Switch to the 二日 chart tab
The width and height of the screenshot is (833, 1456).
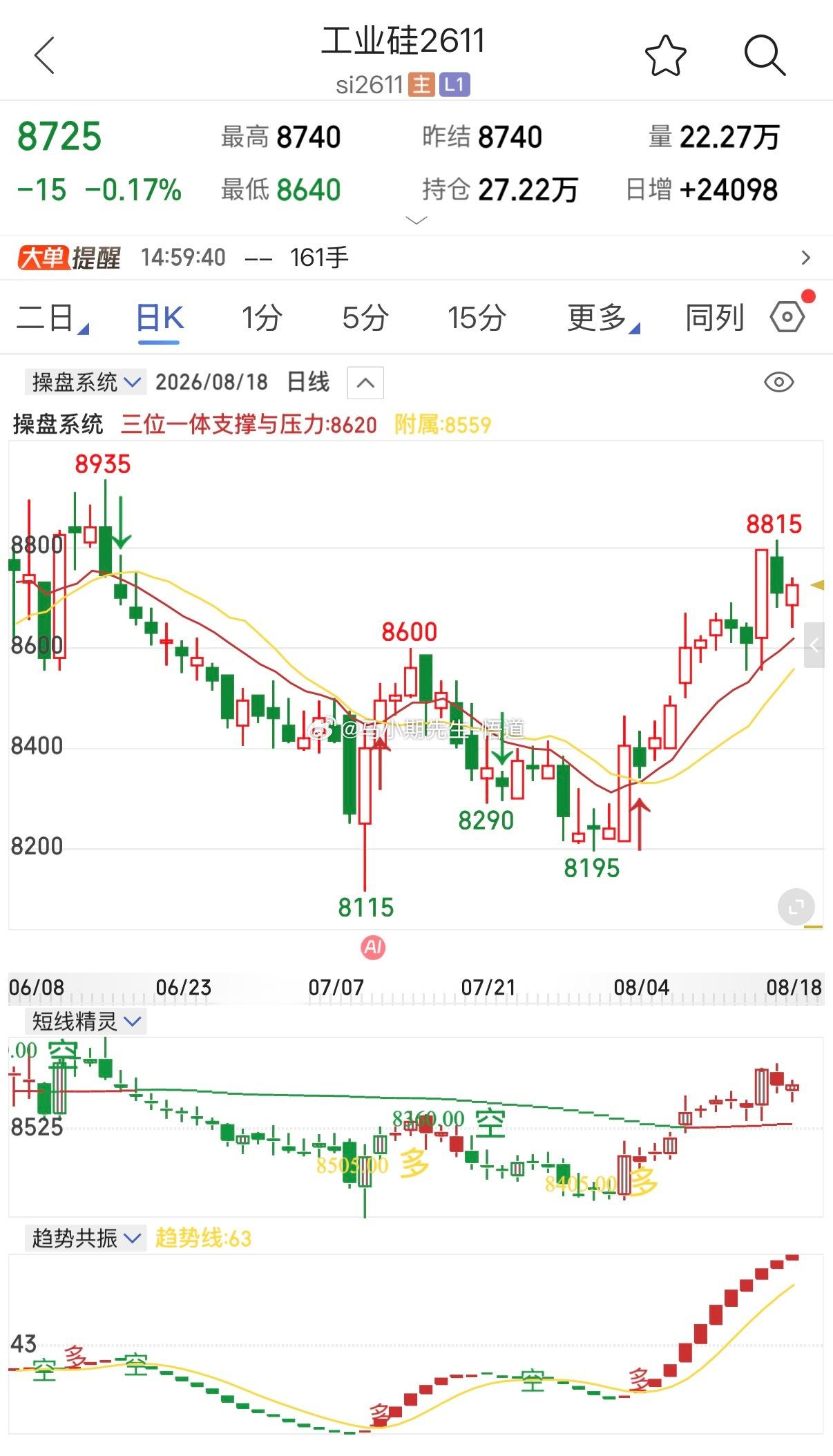tap(52, 318)
